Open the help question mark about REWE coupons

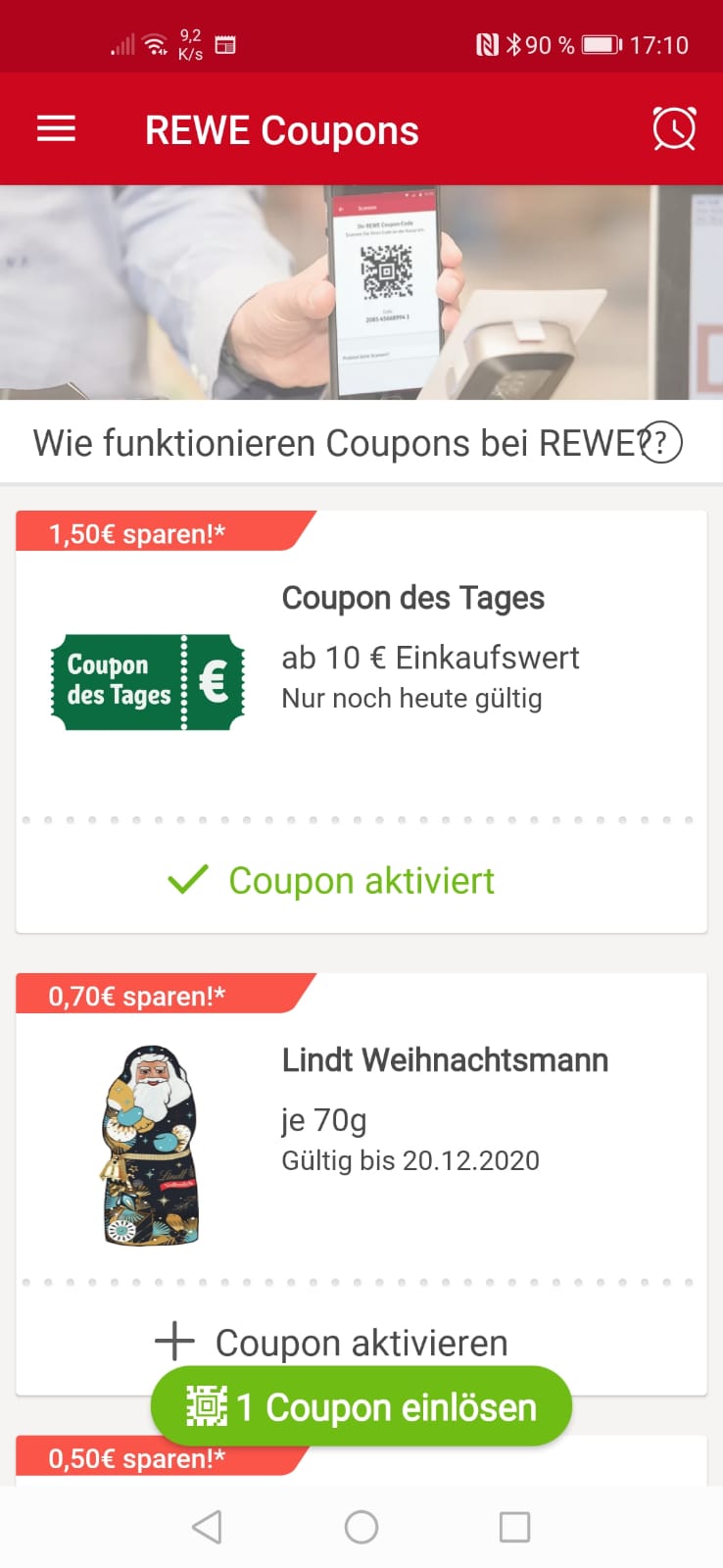coord(661,443)
